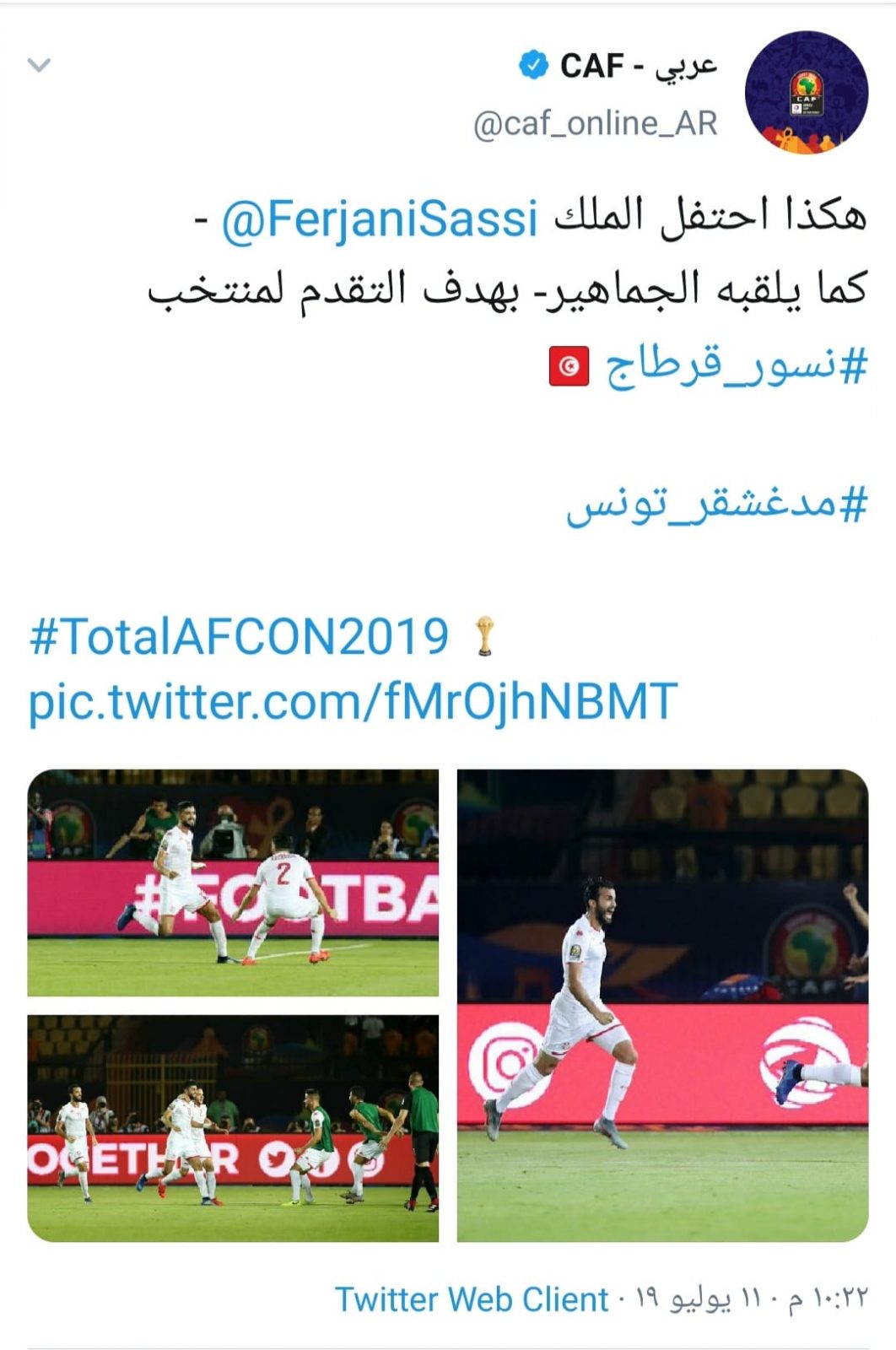Image resolution: width=896 pixels, height=1350 pixels.
Task: Open the @FerjaniSassi mention
Action: pos(379,219)
